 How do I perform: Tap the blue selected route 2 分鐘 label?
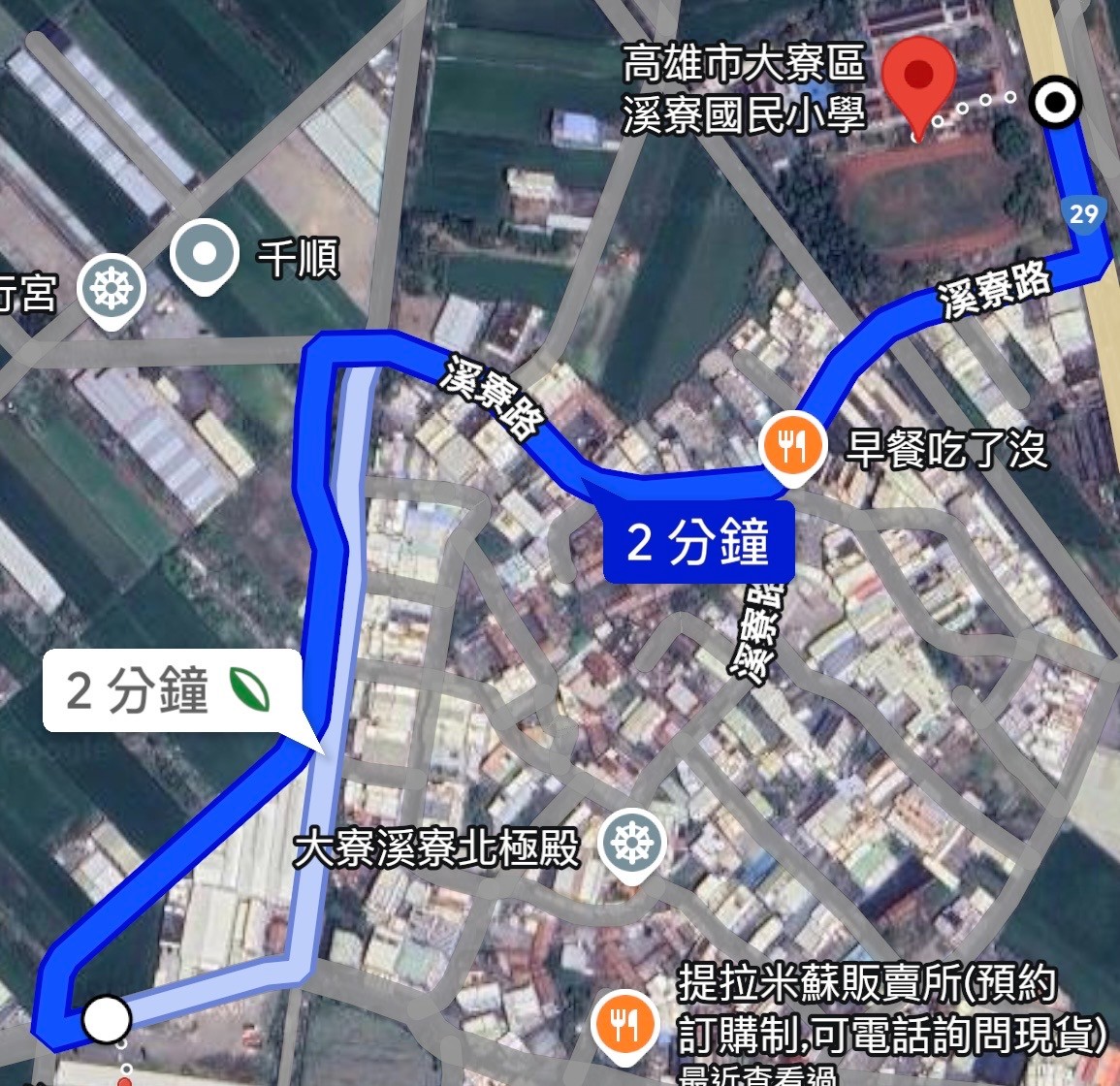click(698, 542)
